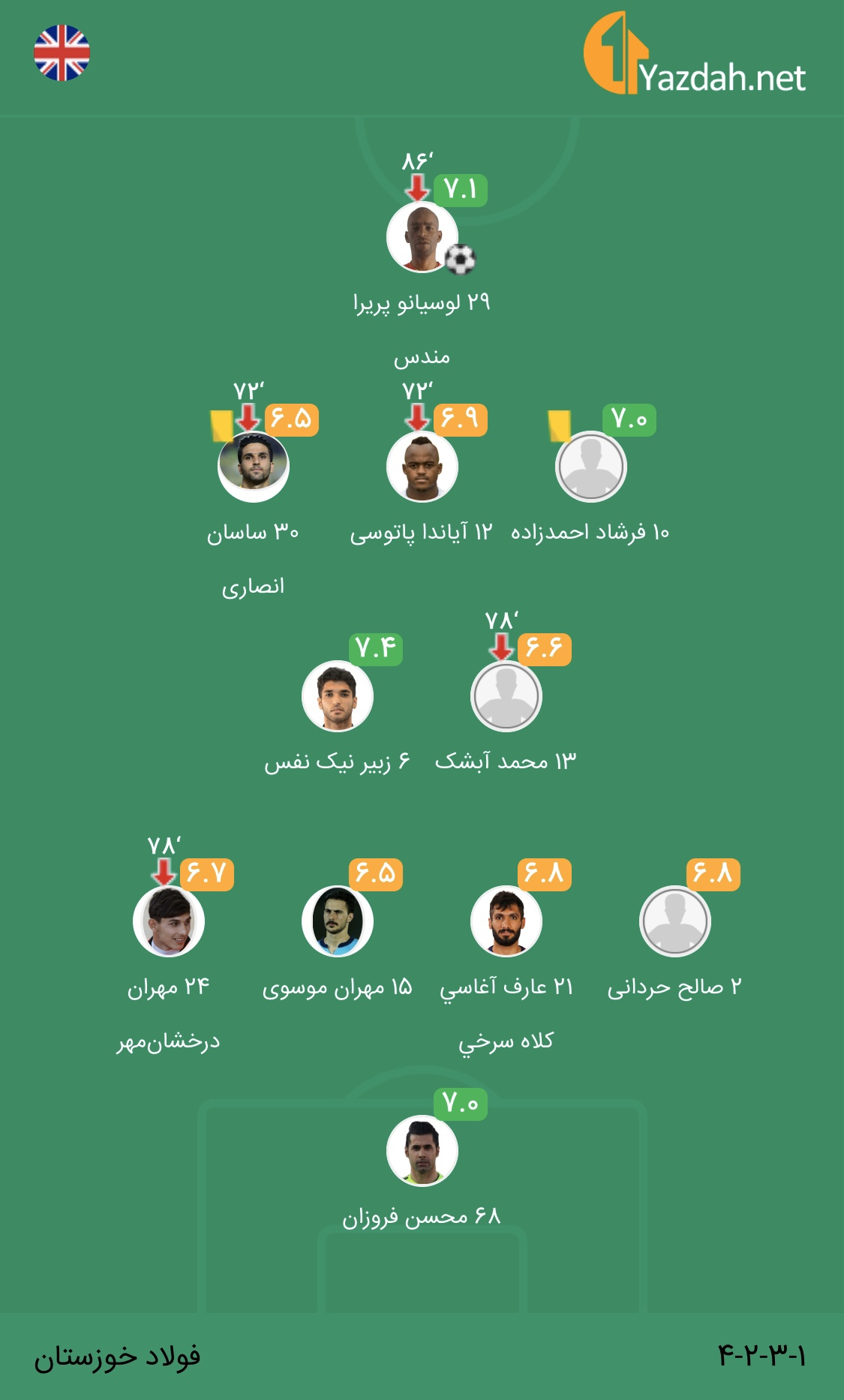The height and width of the screenshot is (1400, 844).
Task: Open Mehran Mousavi's player card (number 15)
Action: click(338, 921)
